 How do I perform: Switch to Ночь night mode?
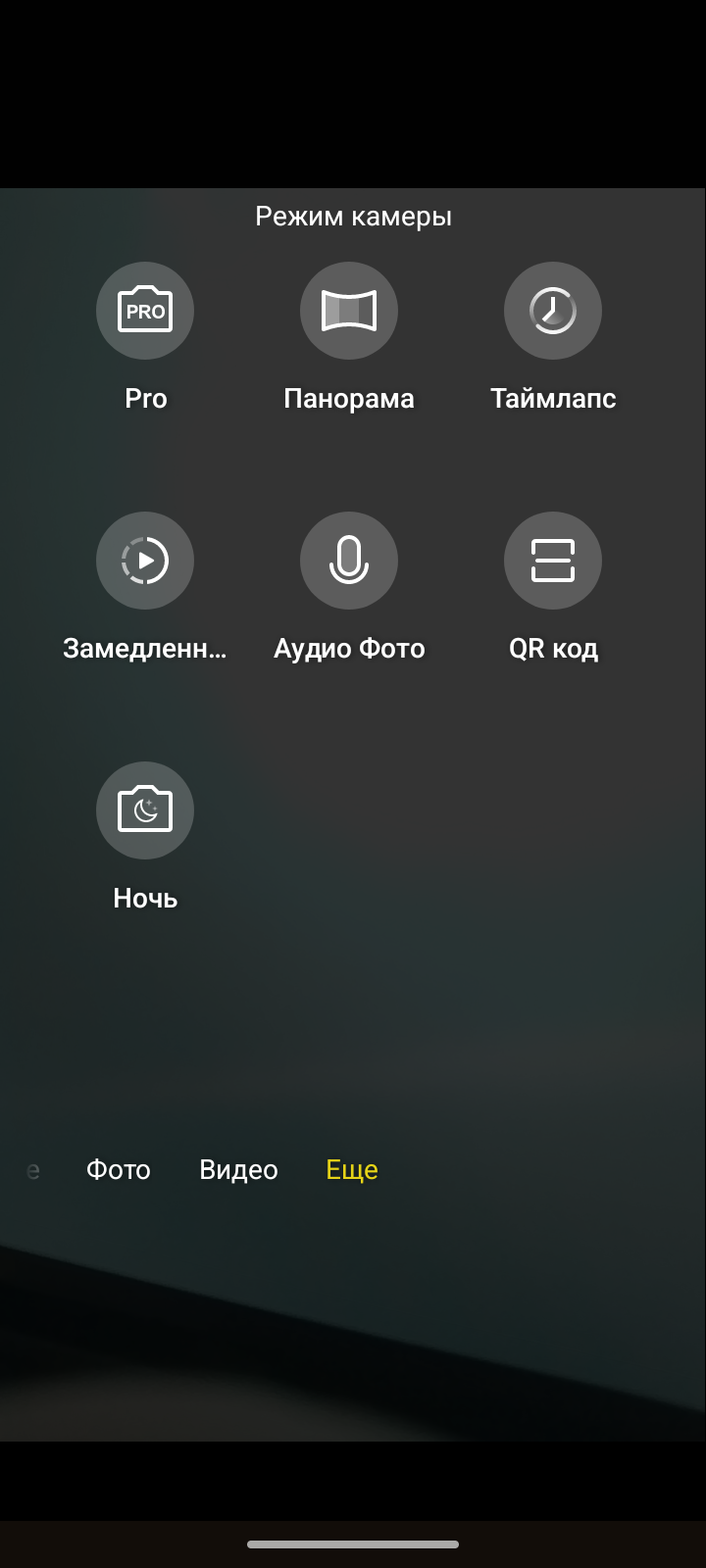point(145,810)
